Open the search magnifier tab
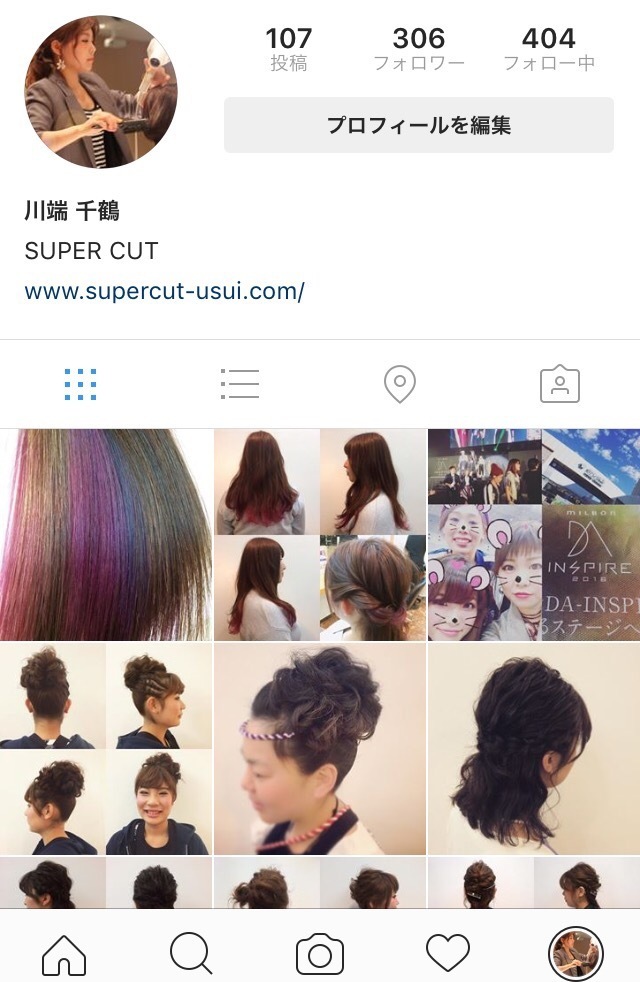Image resolution: width=640 pixels, height=982 pixels. (x=191, y=954)
